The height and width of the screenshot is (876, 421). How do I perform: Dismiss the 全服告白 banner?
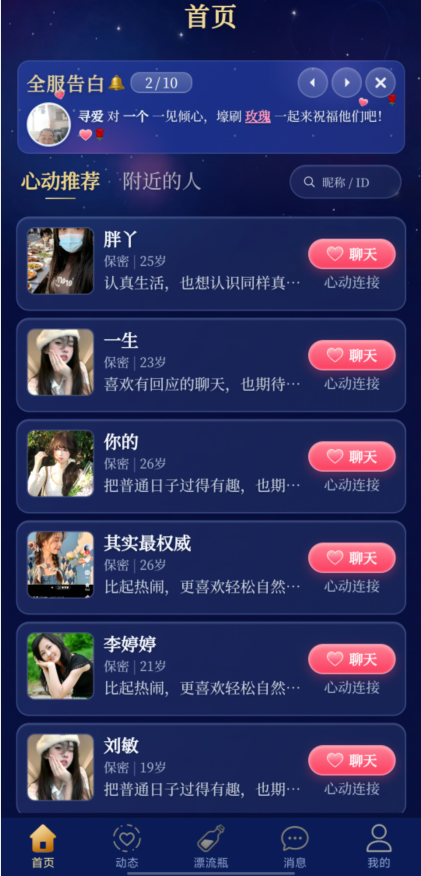(x=381, y=83)
